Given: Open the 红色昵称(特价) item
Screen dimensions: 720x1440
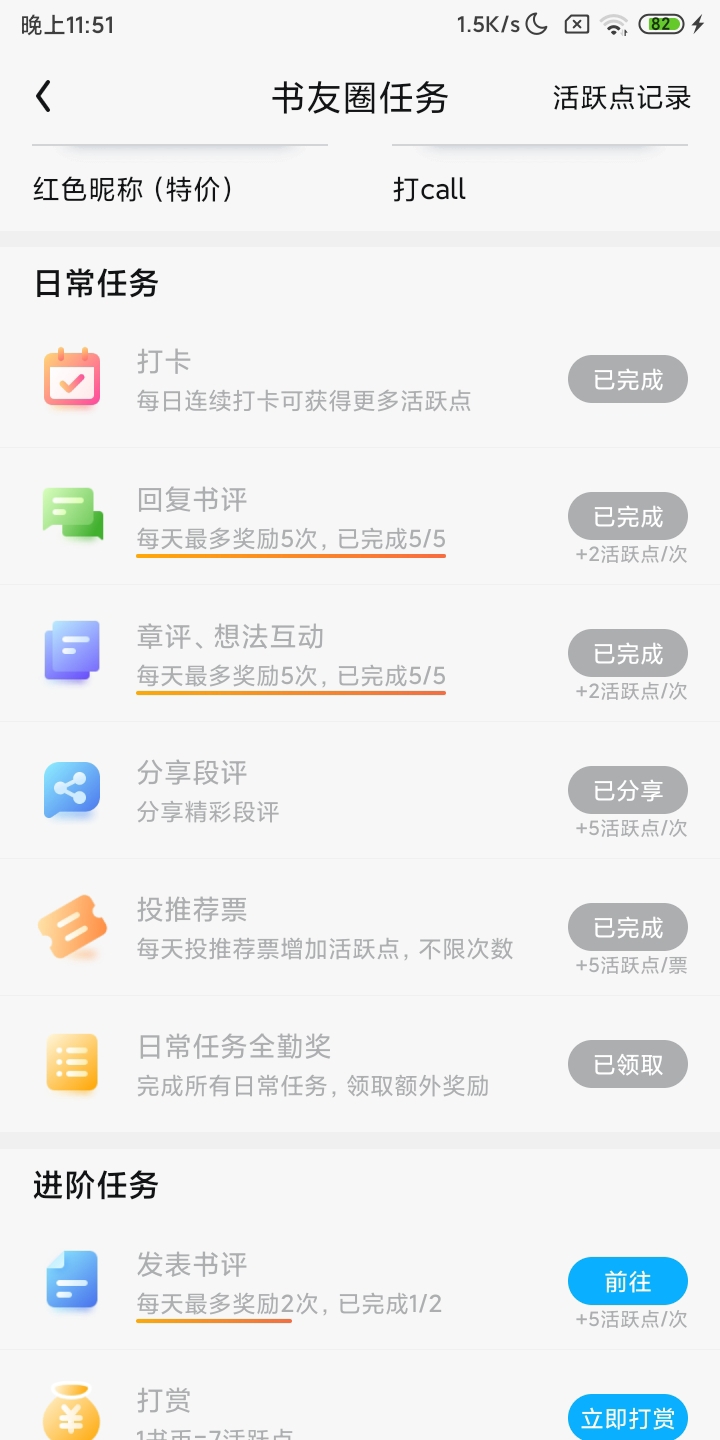Looking at the screenshot, I should (134, 189).
